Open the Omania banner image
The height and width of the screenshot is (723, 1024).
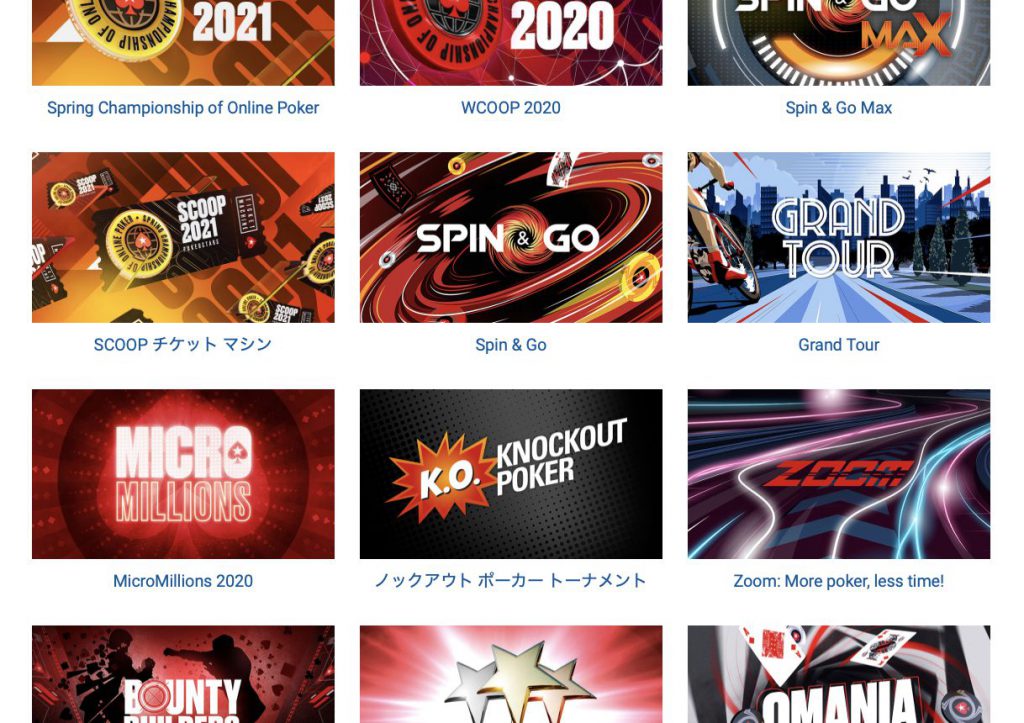[x=838, y=675]
